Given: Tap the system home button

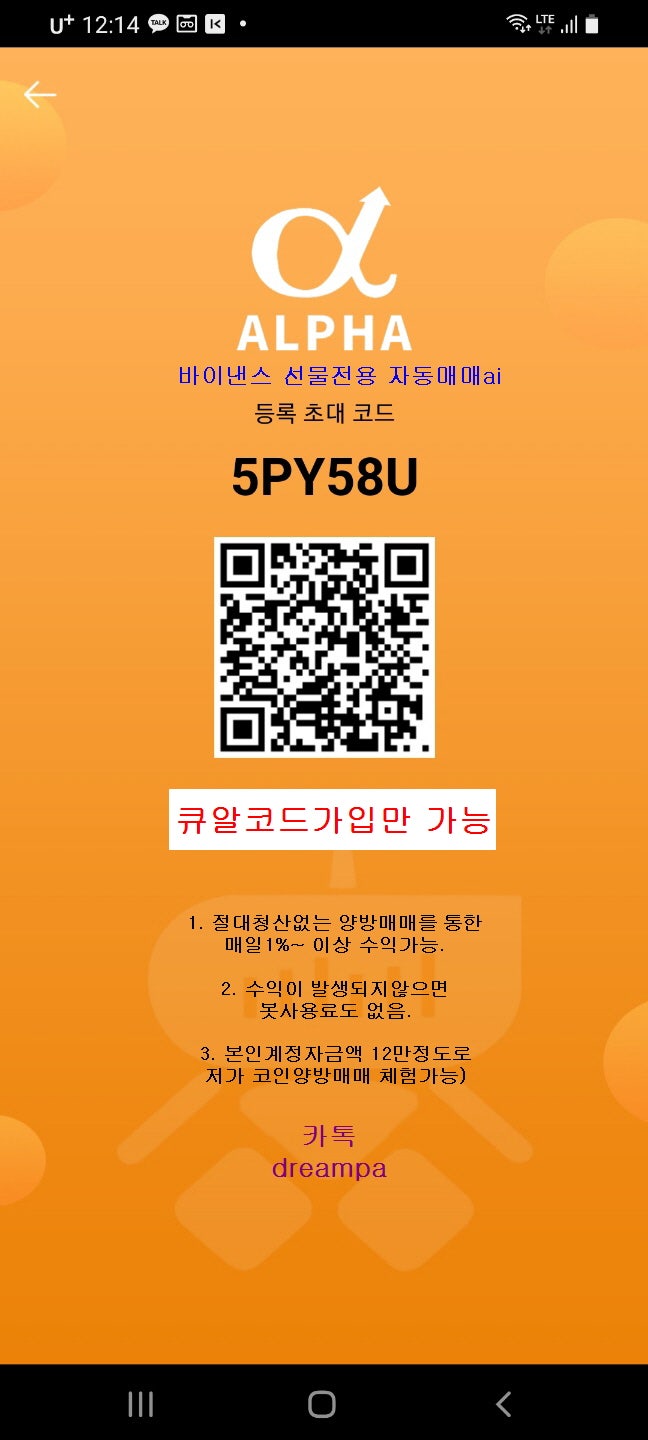Looking at the screenshot, I should click(x=322, y=1404).
